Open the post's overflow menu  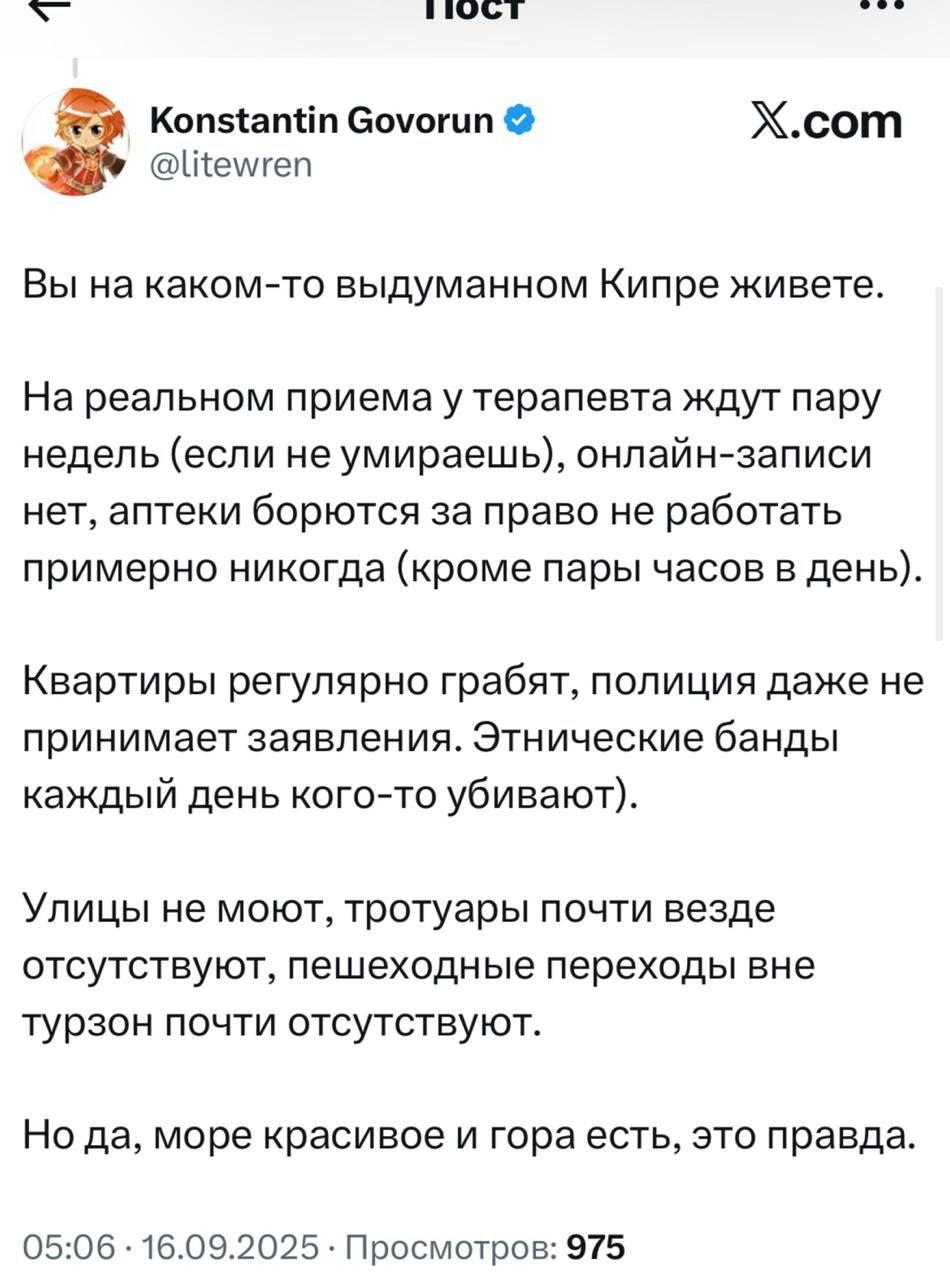coord(884,6)
